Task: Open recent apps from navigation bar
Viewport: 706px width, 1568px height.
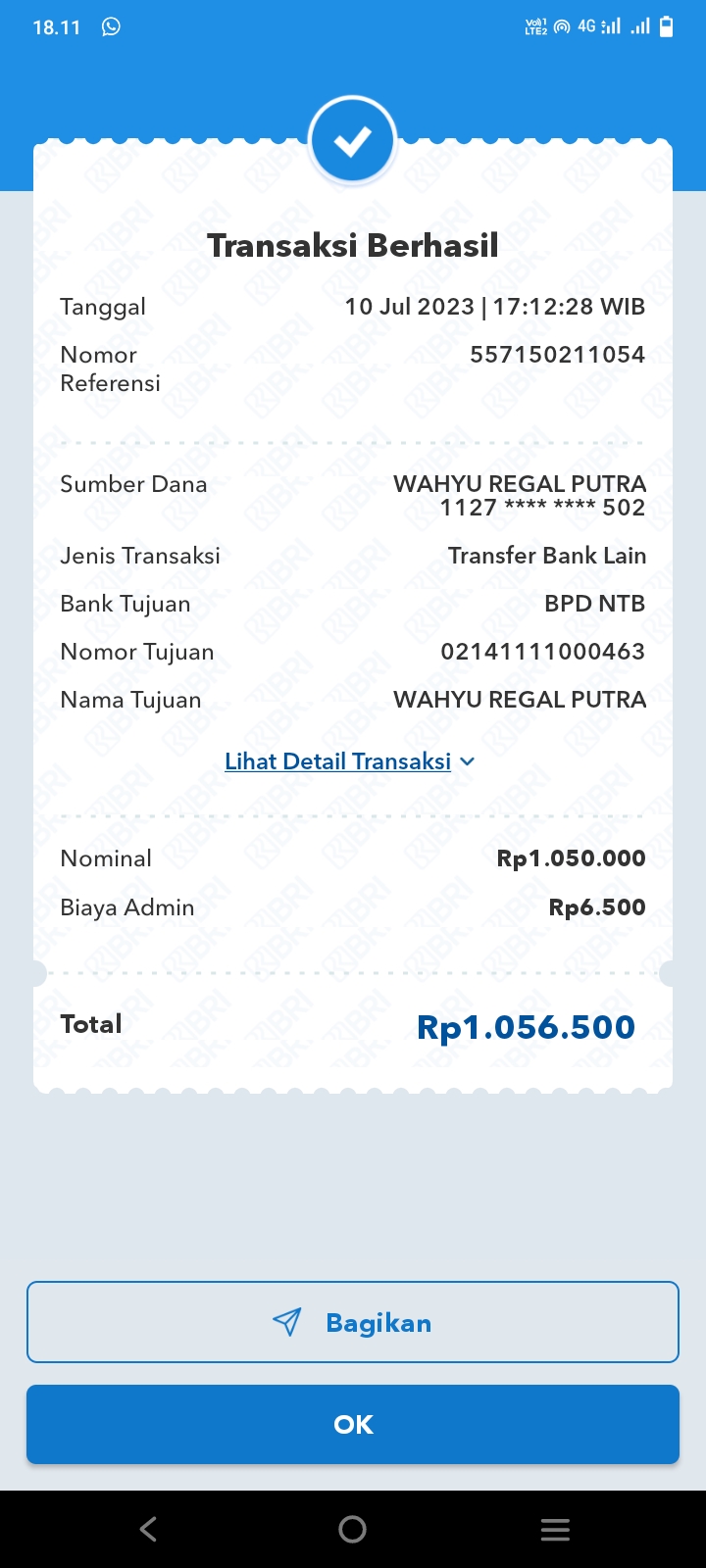Action: 555,1529
